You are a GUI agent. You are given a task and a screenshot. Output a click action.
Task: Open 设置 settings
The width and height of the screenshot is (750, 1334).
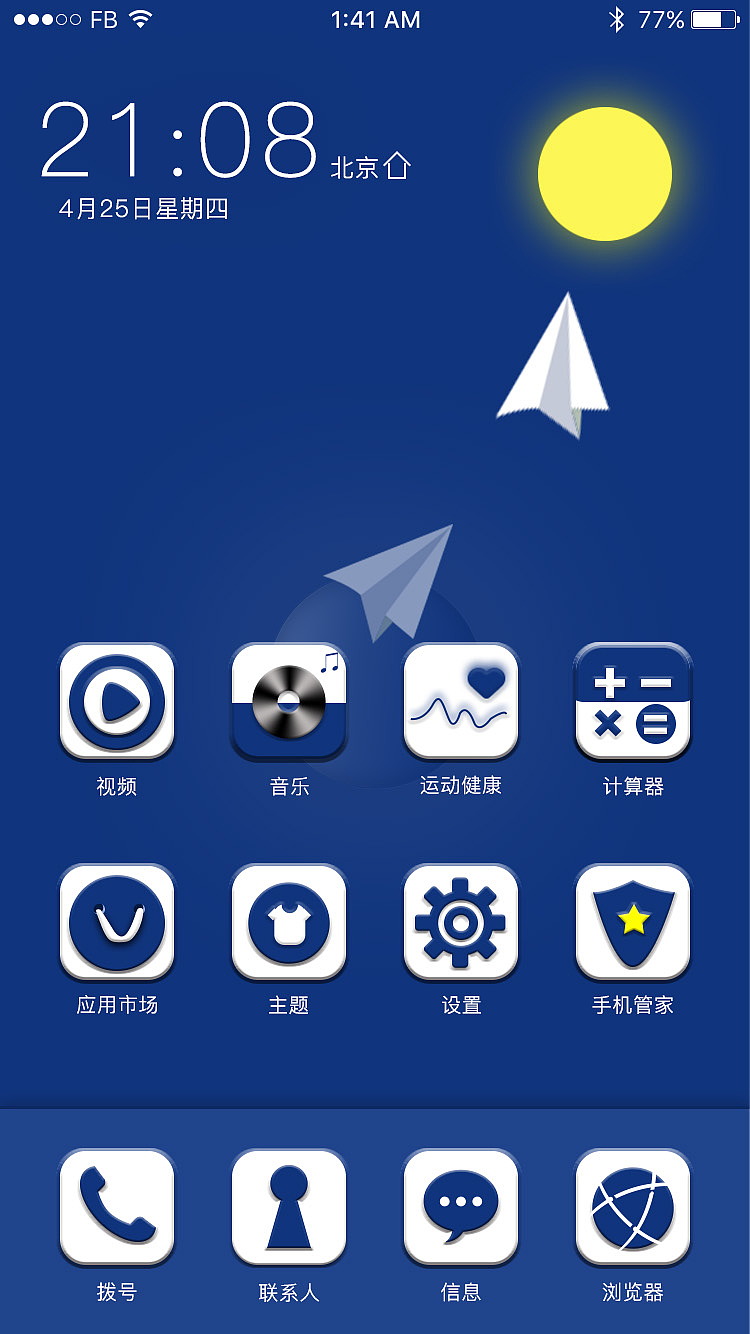[x=461, y=921]
